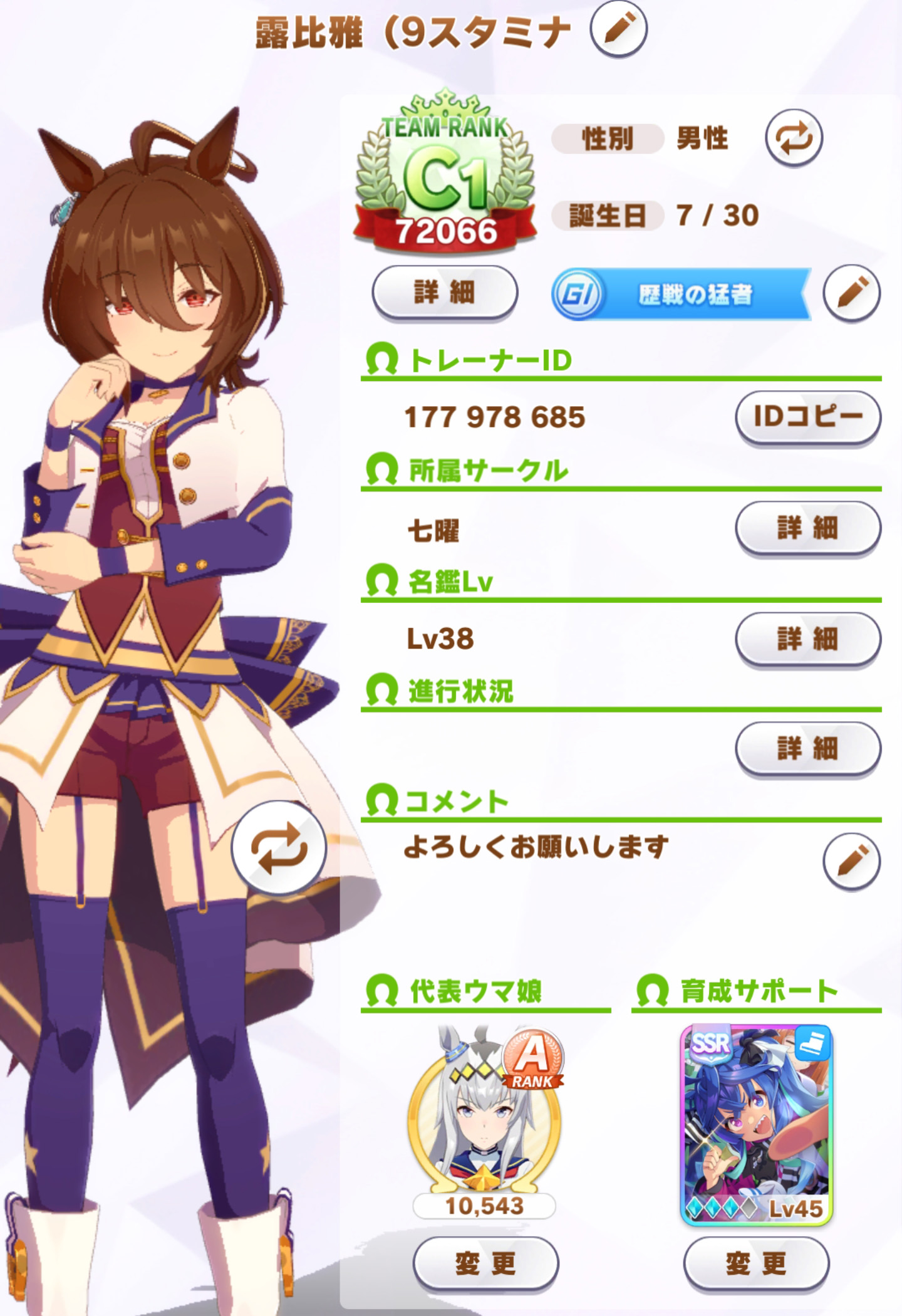The image size is (902, 1316).
Task: Edit the trainer name with the pencil icon
Action: click(x=618, y=29)
